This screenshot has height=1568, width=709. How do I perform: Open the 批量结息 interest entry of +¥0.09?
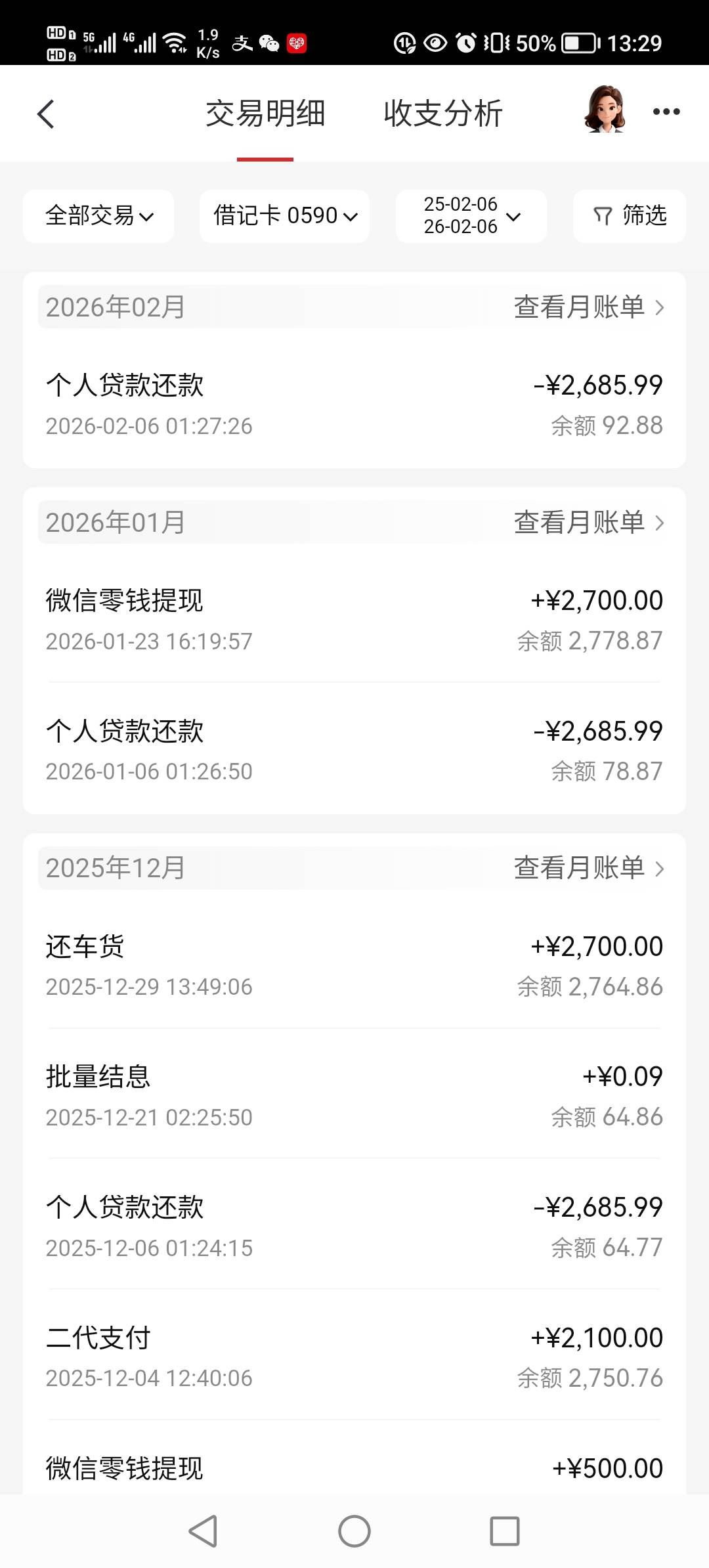[x=354, y=1095]
